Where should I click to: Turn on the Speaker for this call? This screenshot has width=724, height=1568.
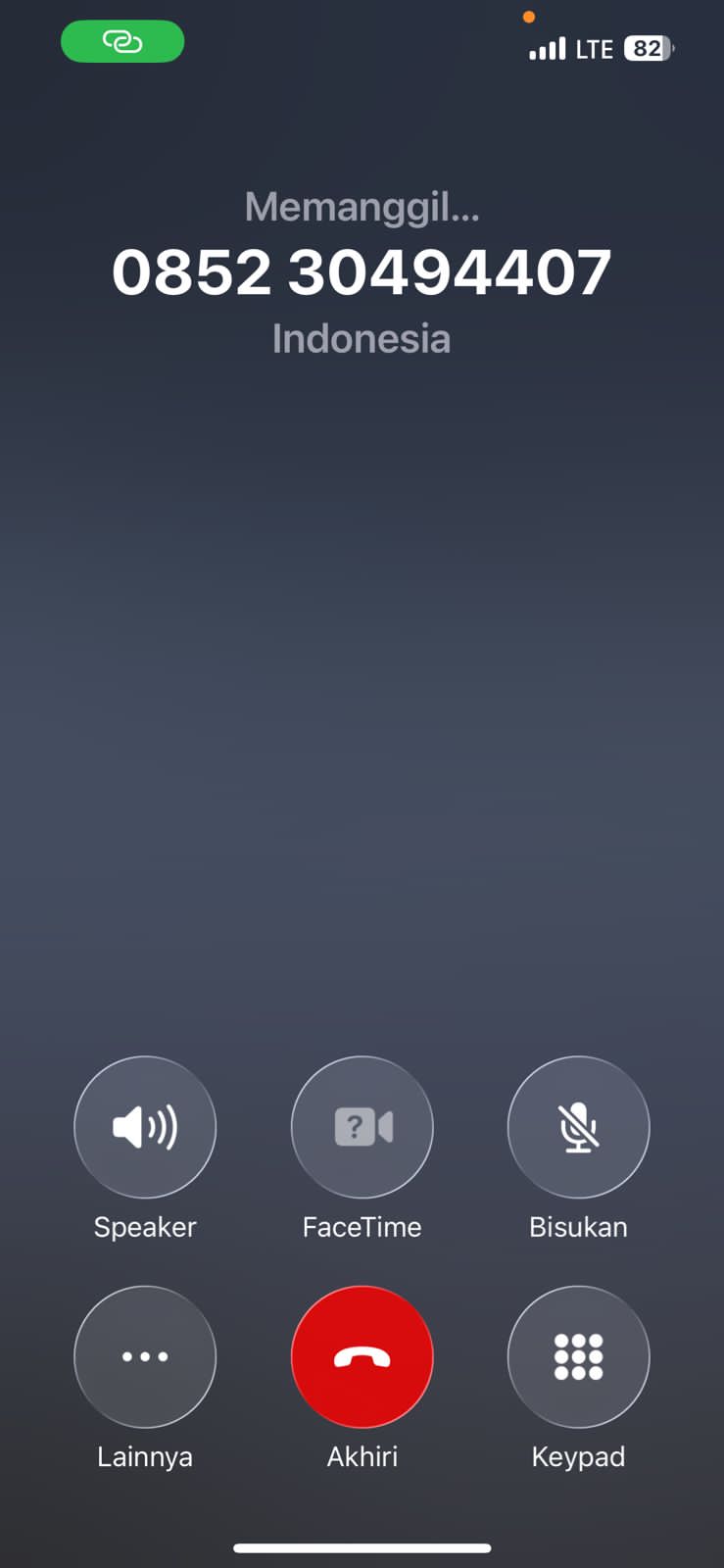pos(145,1127)
